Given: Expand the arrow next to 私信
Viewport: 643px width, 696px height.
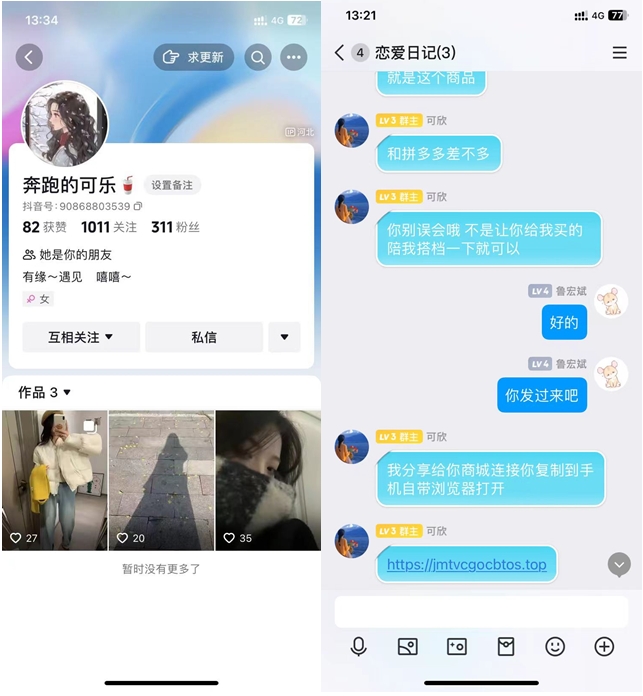Looking at the screenshot, I should (284, 337).
